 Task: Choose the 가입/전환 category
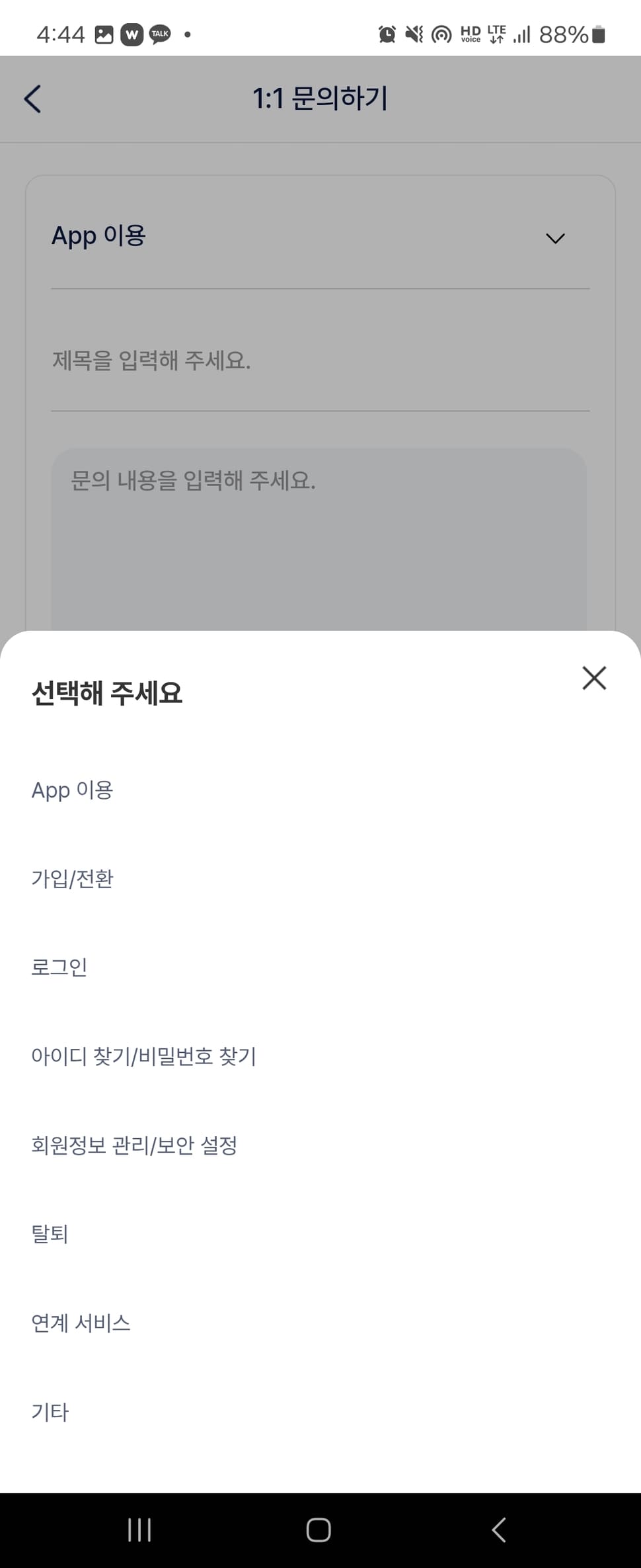point(73,879)
